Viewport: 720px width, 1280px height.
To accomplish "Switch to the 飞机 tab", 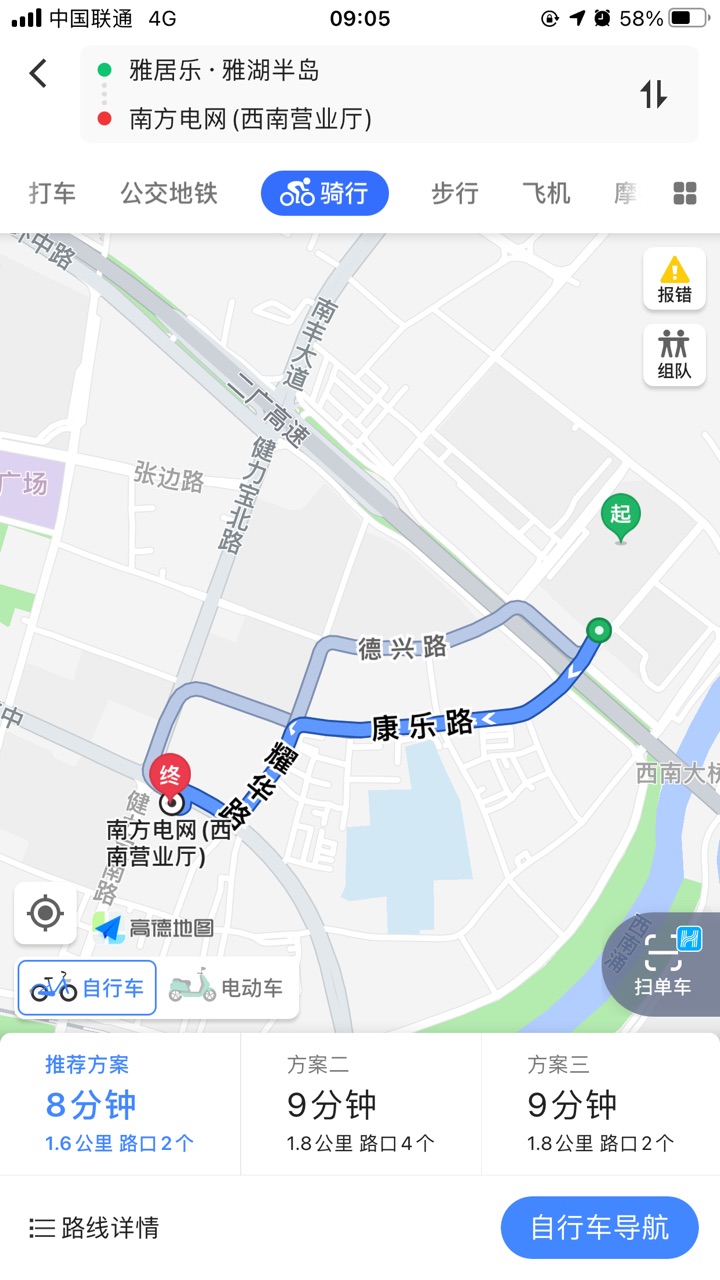I will point(546,193).
